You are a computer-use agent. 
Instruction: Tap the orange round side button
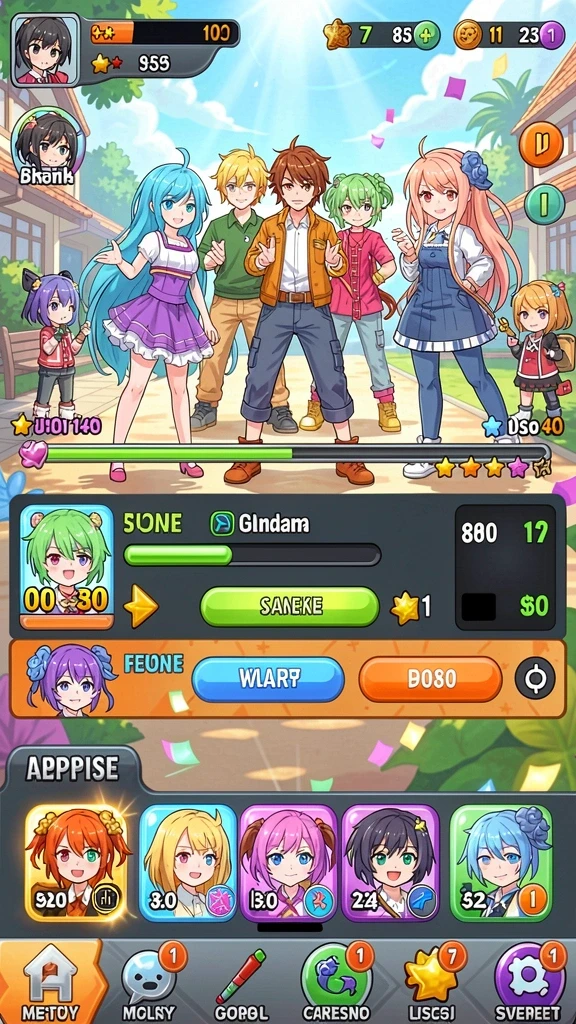pyautogui.click(x=541, y=144)
